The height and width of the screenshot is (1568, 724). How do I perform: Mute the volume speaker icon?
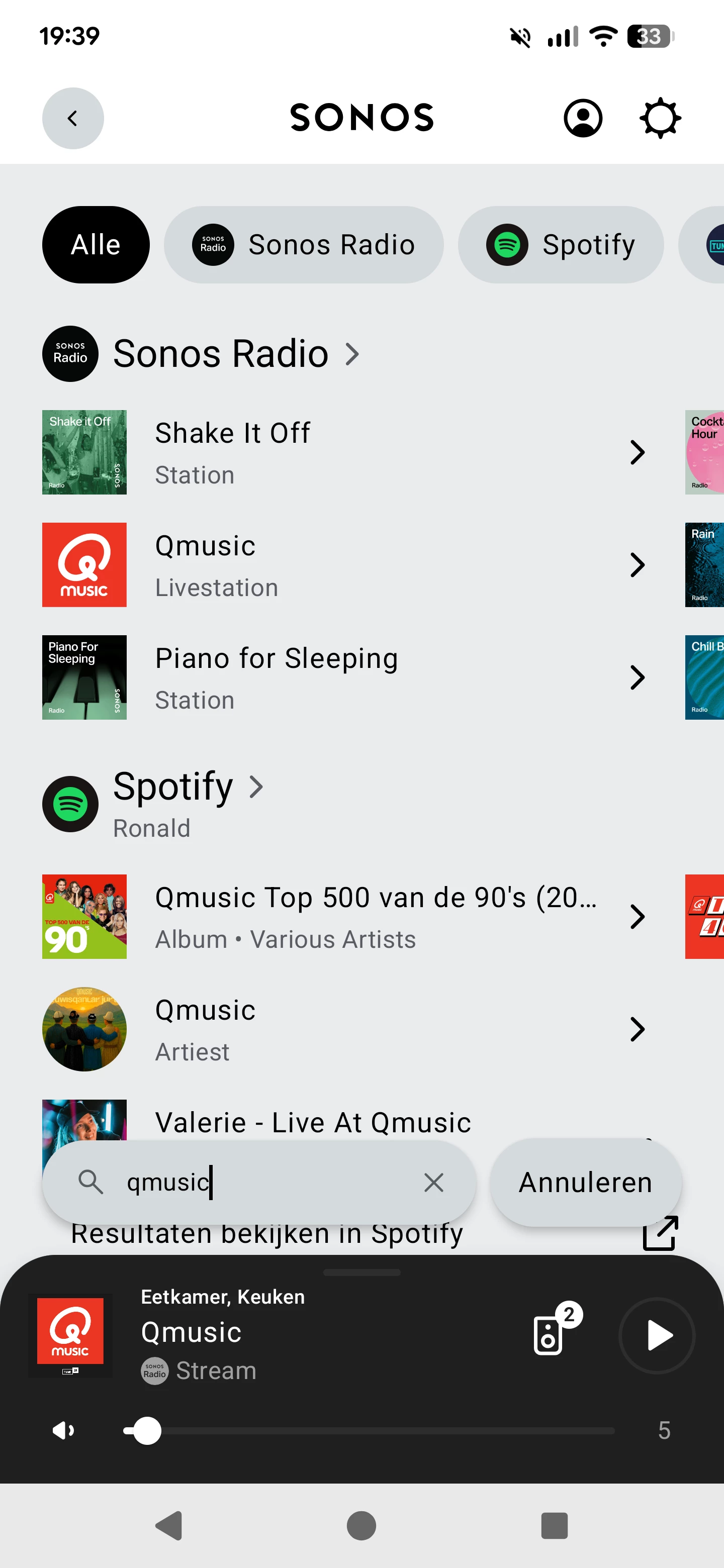pos(63,1430)
